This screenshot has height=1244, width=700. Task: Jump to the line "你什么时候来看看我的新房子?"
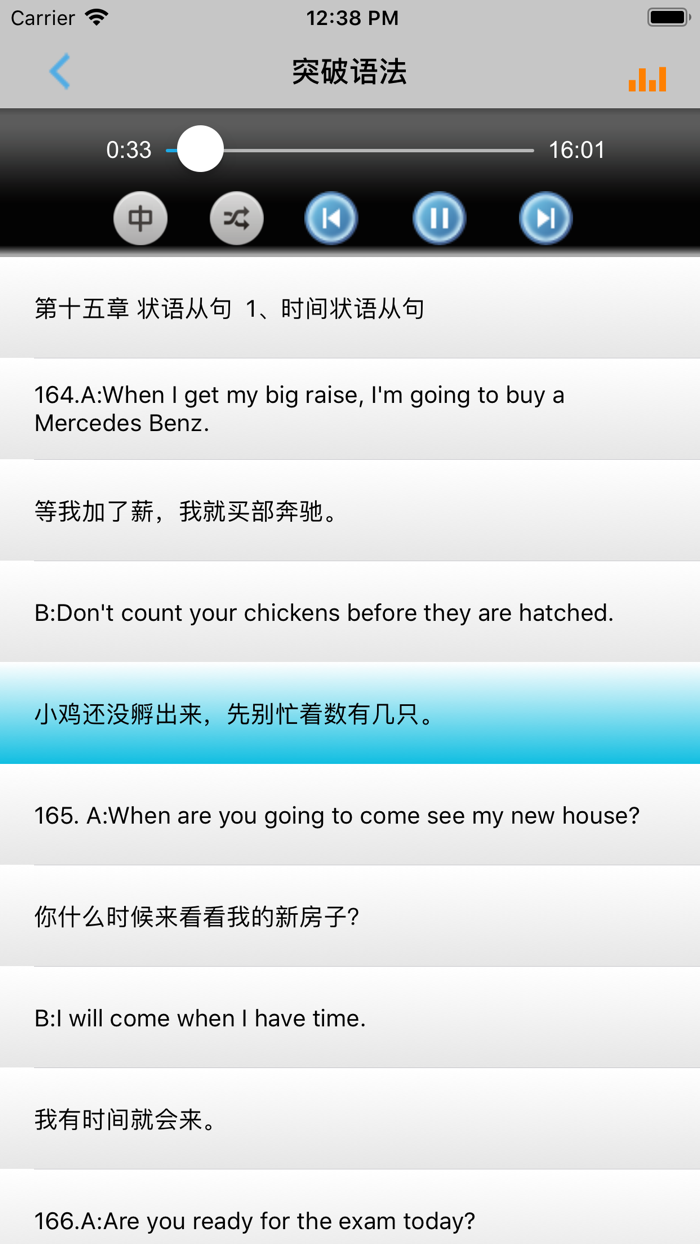click(350, 916)
